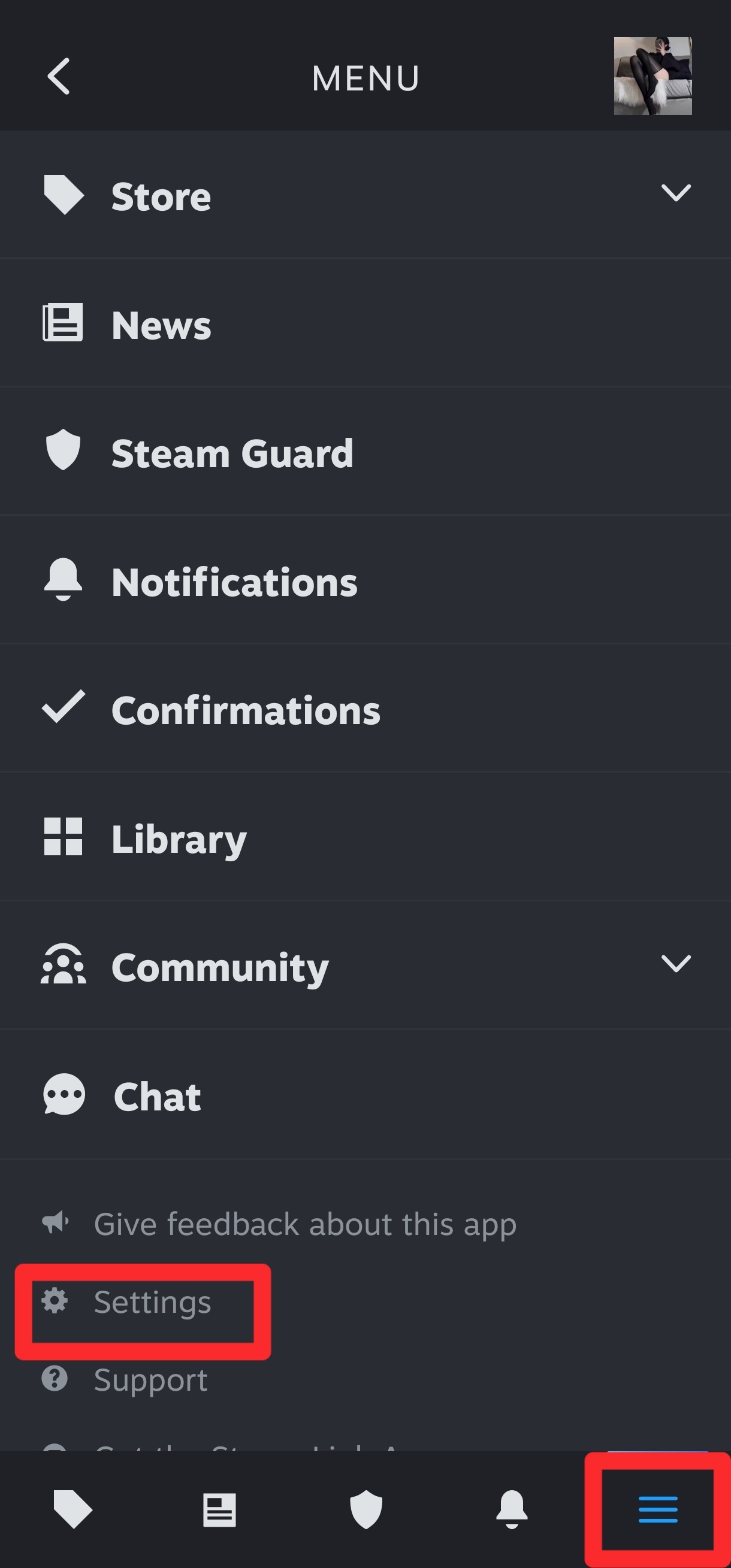Viewport: 731px width, 1568px height.
Task: Open the Notifications menu item
Action: (x=234, y=583)
